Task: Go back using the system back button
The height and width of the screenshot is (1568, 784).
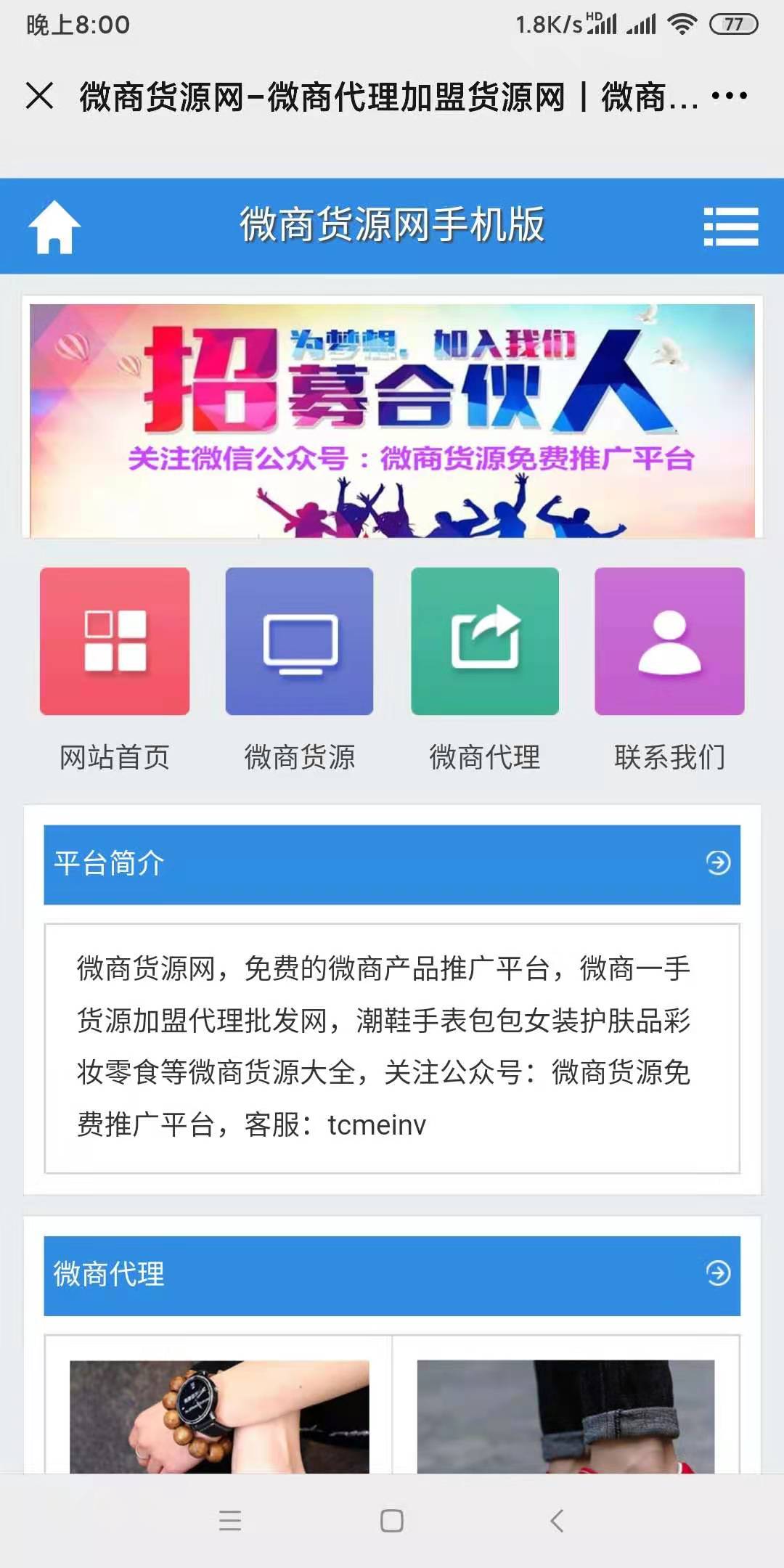Action: pos(557,1520)
